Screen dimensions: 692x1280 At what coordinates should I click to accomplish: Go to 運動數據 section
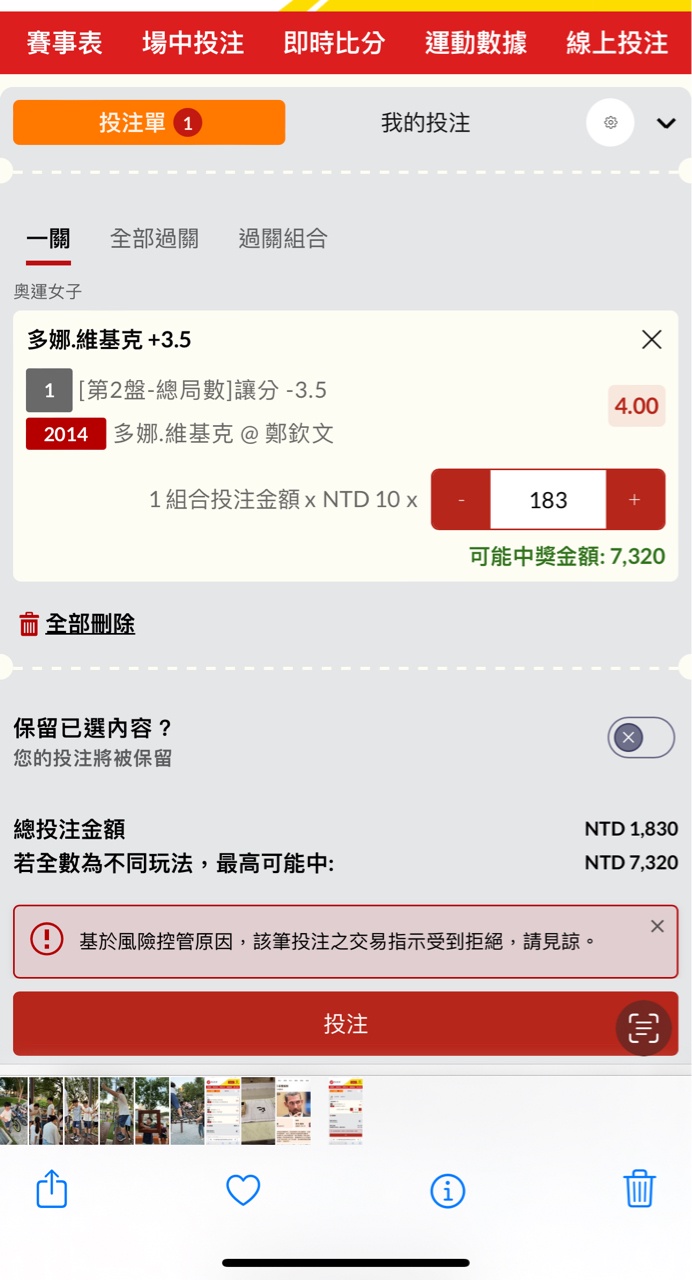pyautogui.click(x=476, y=43)
